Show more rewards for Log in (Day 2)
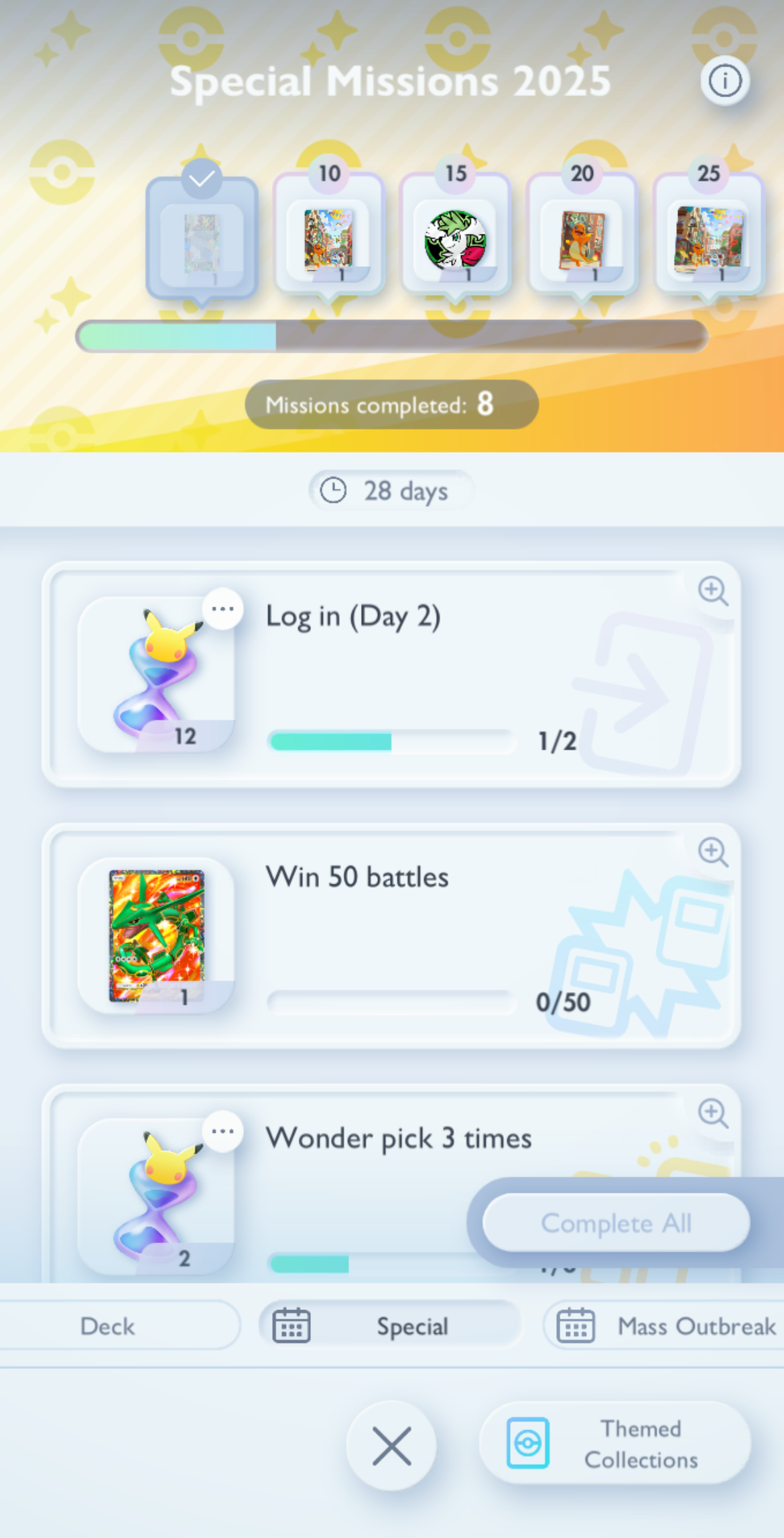 (222, 609)
